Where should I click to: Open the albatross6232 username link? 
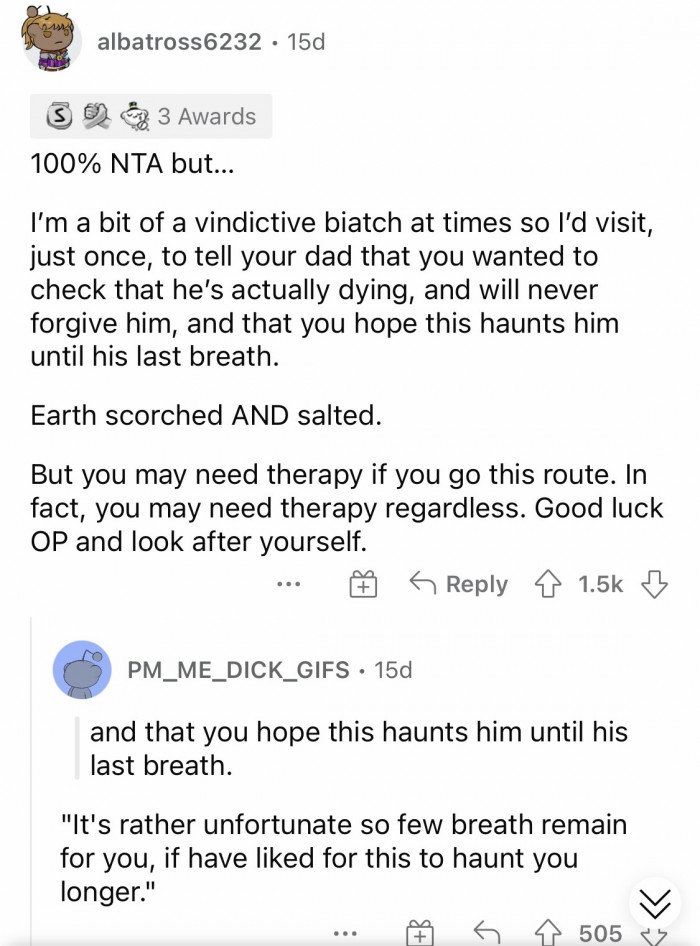click(180, 43)
